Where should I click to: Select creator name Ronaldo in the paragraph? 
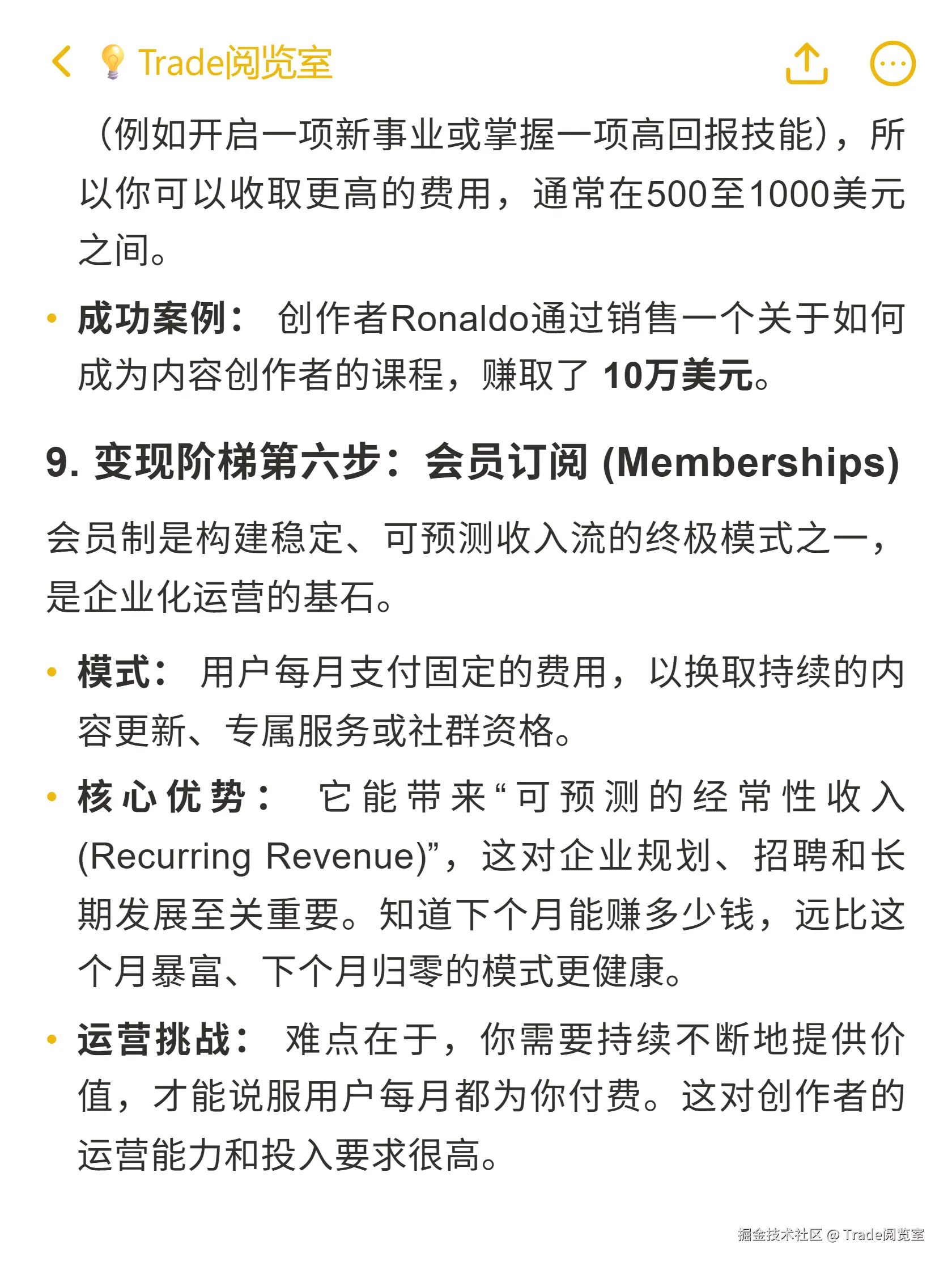(x=461, y=321)
